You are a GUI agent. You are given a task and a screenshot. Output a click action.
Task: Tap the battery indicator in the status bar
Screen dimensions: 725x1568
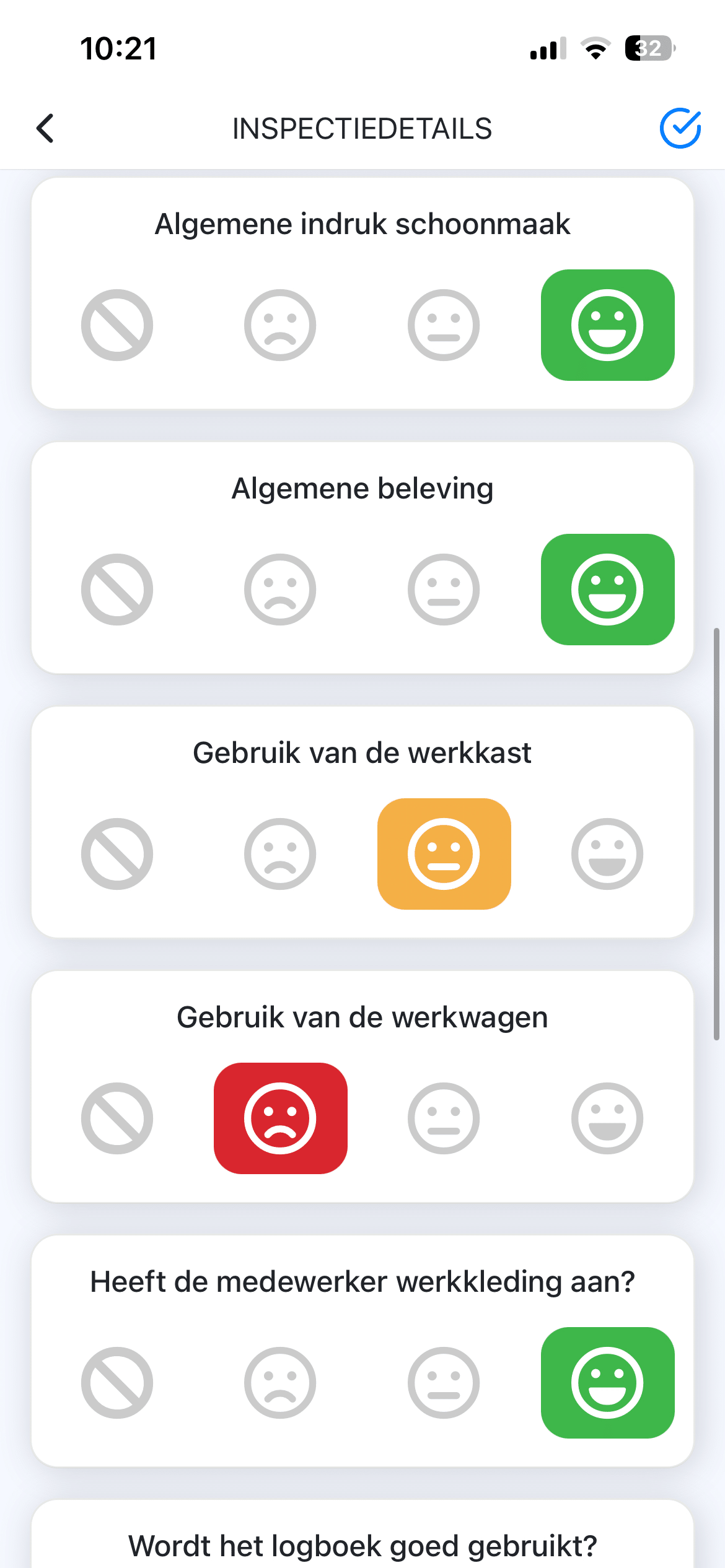click(649, 48)
